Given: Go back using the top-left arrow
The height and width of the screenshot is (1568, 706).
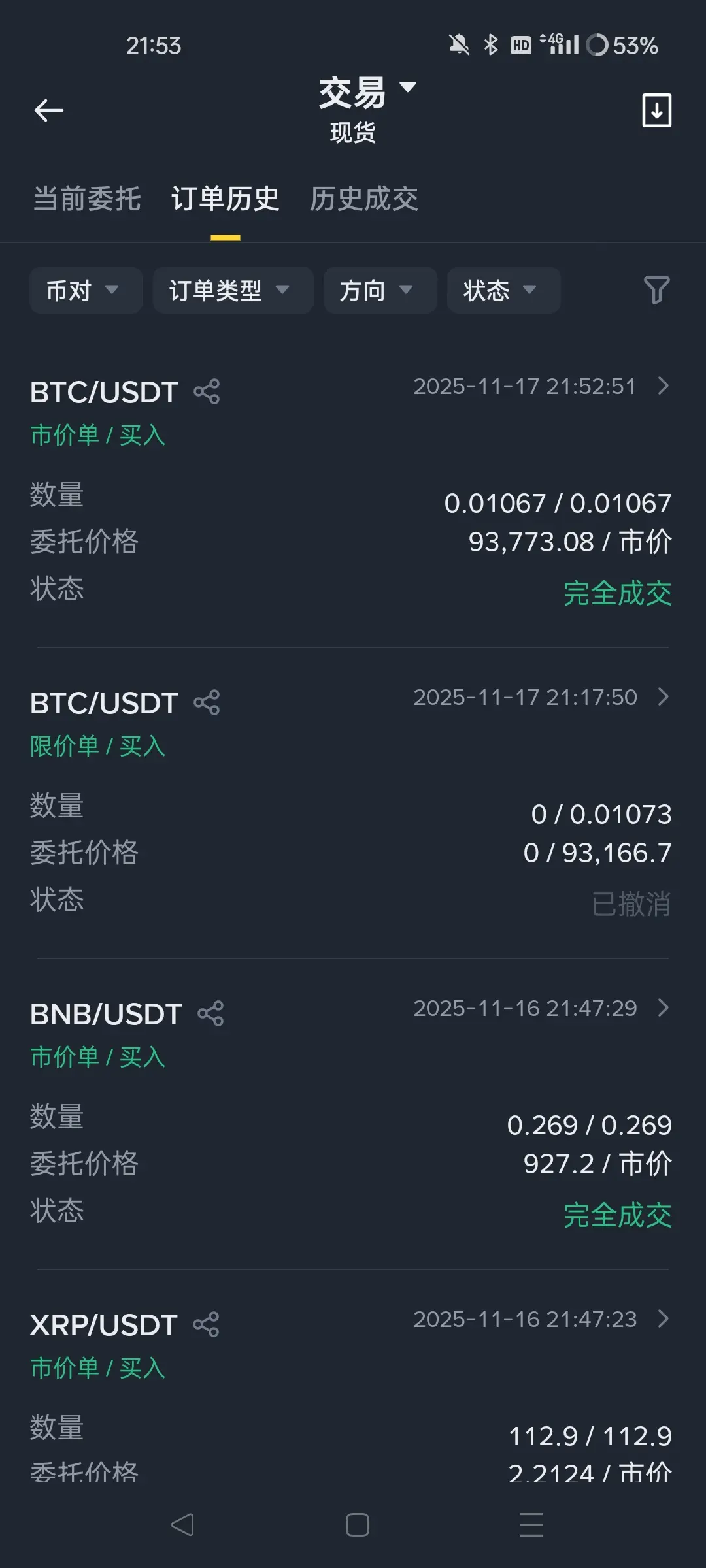Looking at the screenshot, I should click(49, 110).
